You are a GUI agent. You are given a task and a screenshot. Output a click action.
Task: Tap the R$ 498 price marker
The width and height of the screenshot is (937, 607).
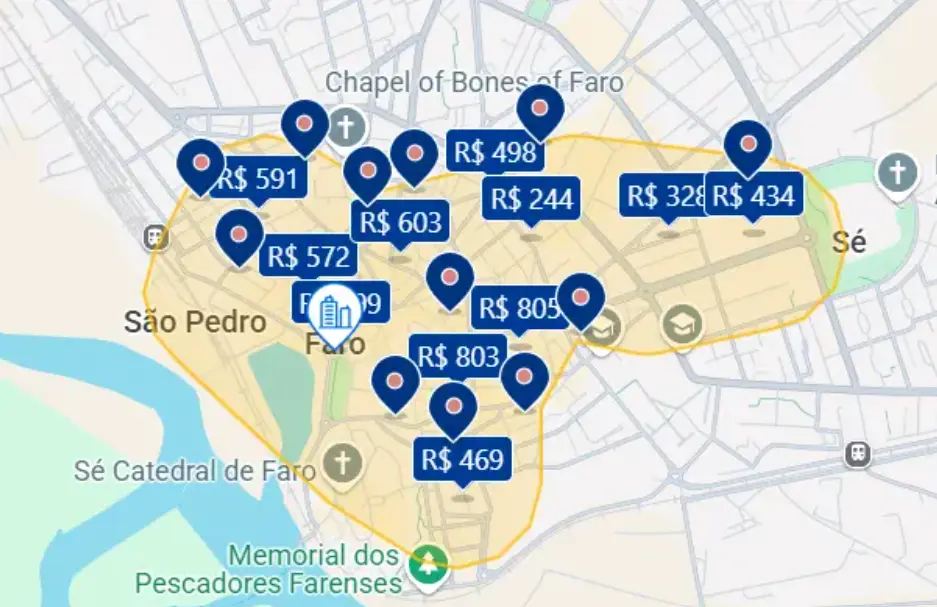[493, 153]
